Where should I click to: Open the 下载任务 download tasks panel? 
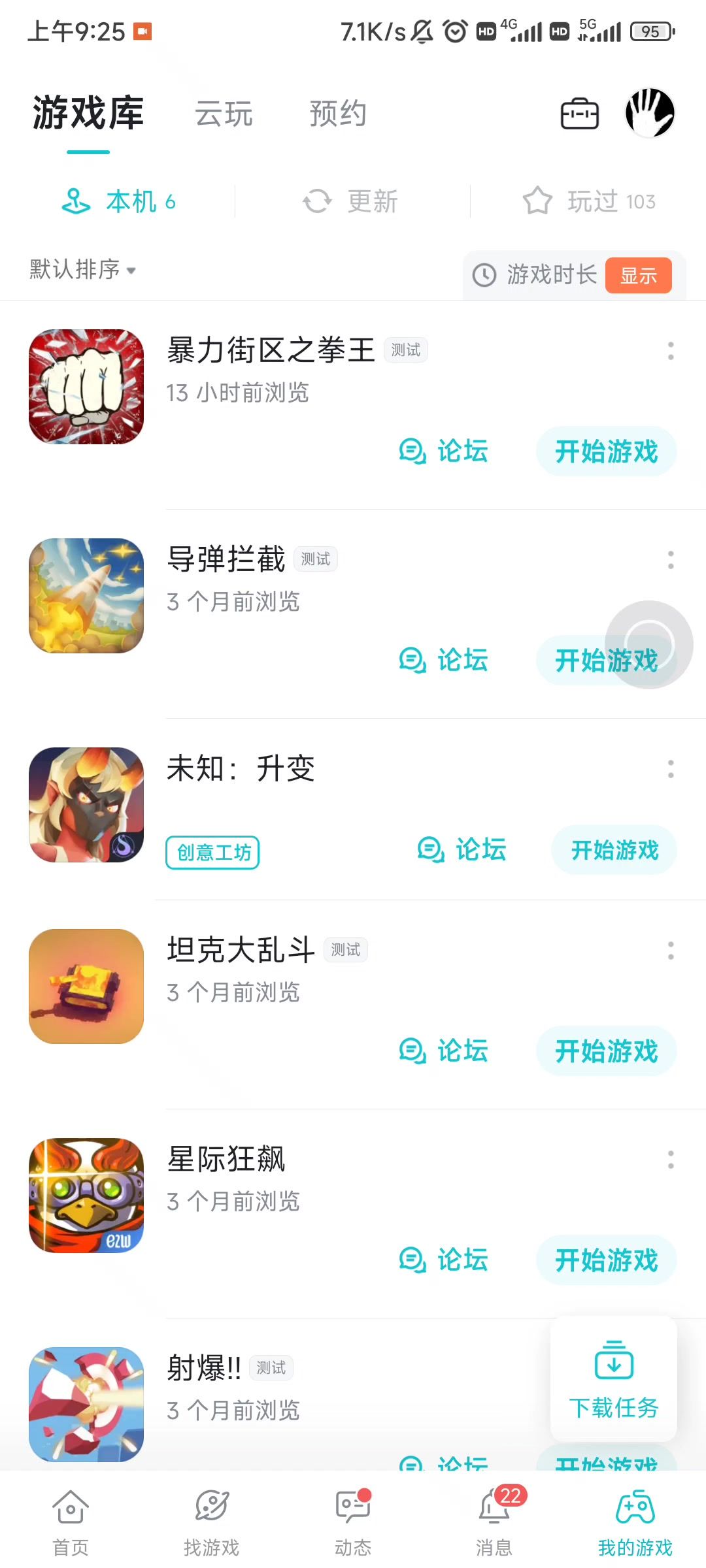coord(613,1379)
